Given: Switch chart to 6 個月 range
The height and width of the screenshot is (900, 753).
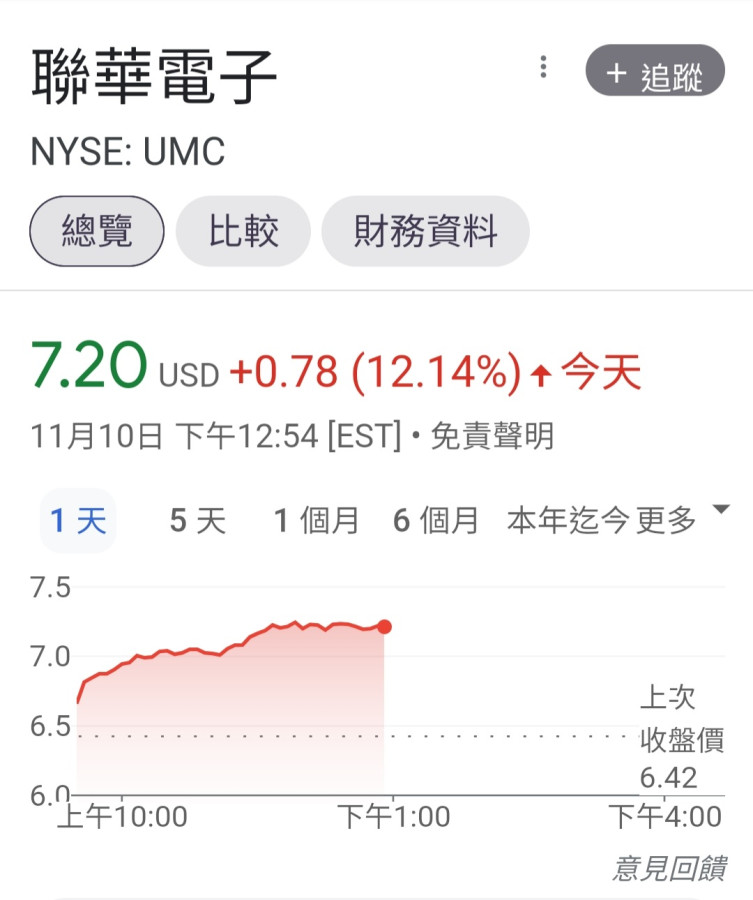Looking at the screenshot, I should pos(435,521).
